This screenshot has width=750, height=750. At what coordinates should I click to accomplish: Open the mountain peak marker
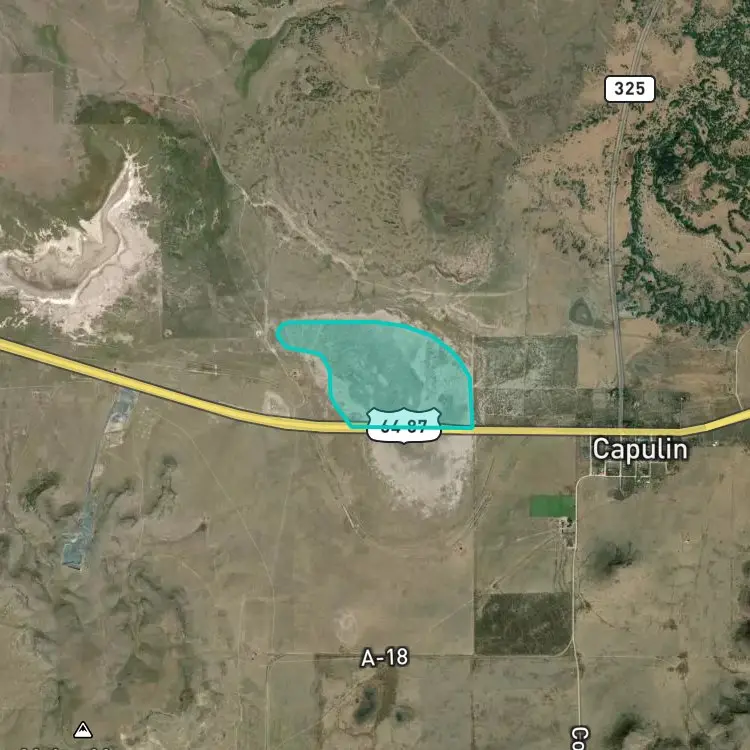[x=83, y=730]
